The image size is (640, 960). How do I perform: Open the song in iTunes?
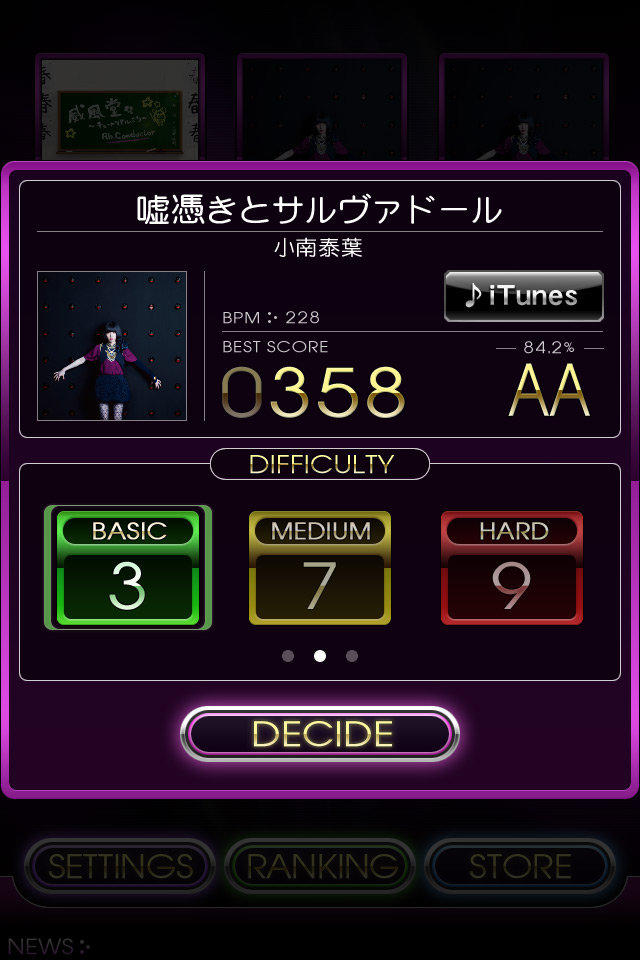click(x=523, y=296)
